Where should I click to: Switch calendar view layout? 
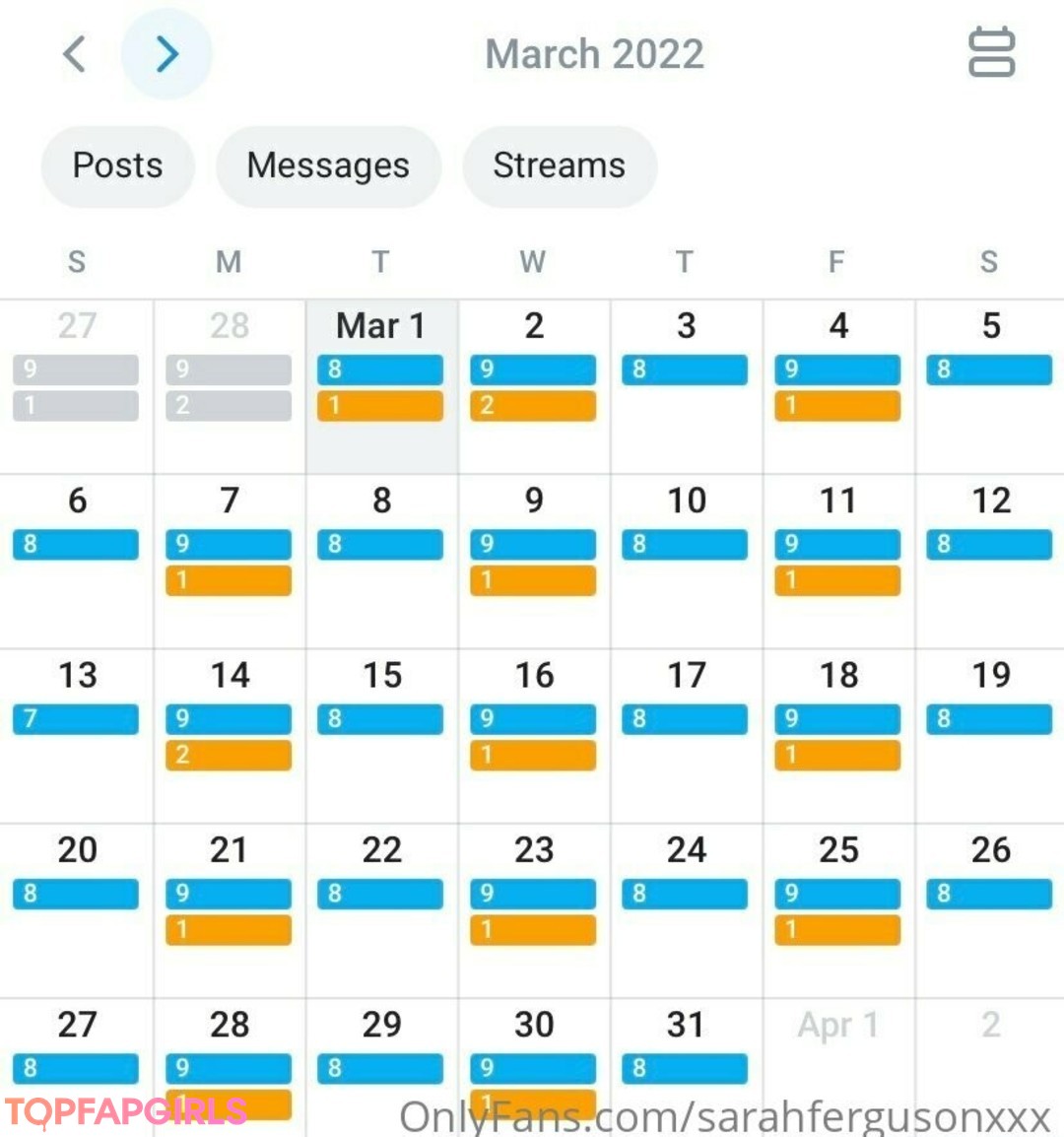click(991, 53)
